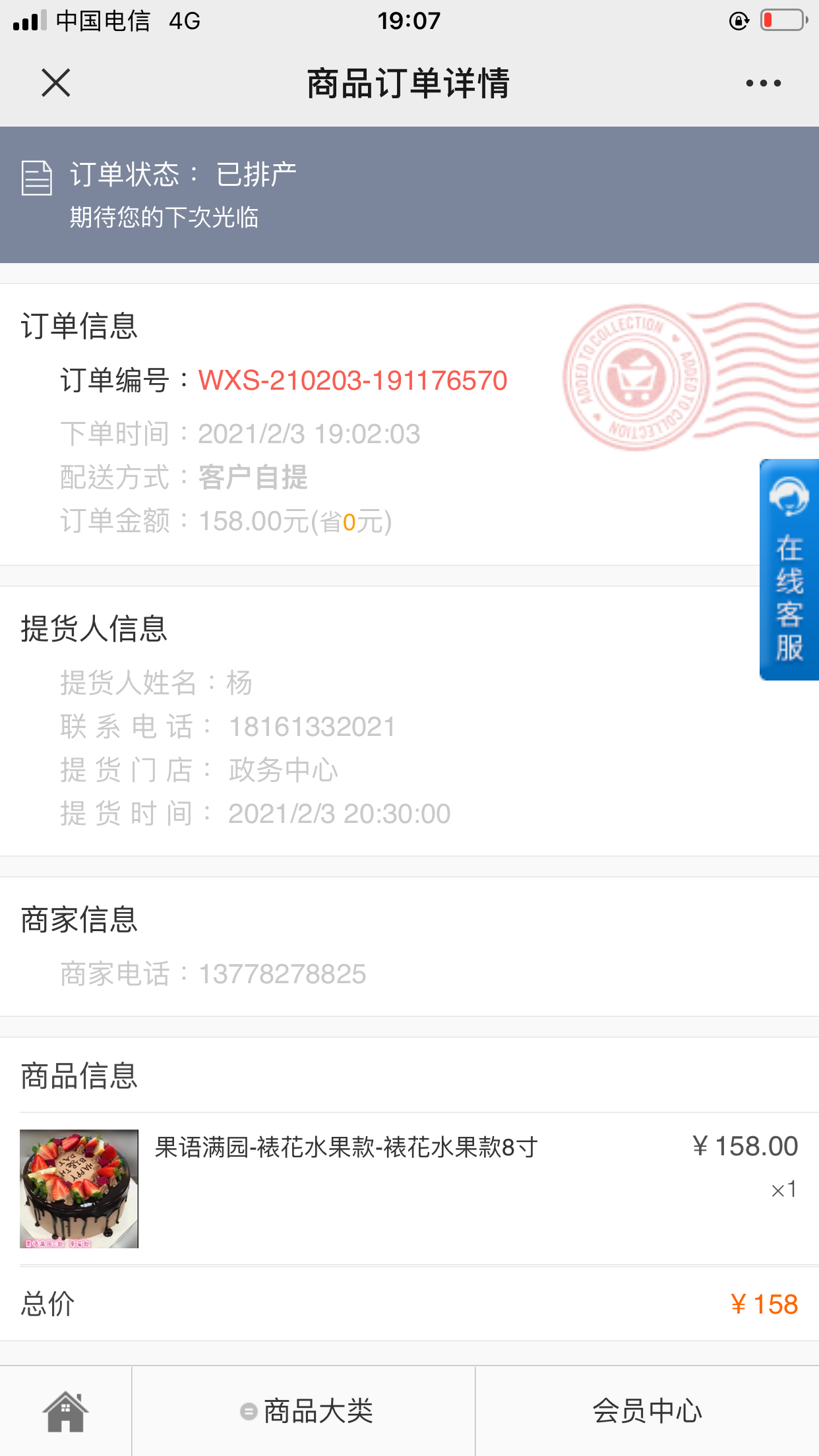
Task: Contact 在线客服 online support
Action: click(x=789, y=569)
